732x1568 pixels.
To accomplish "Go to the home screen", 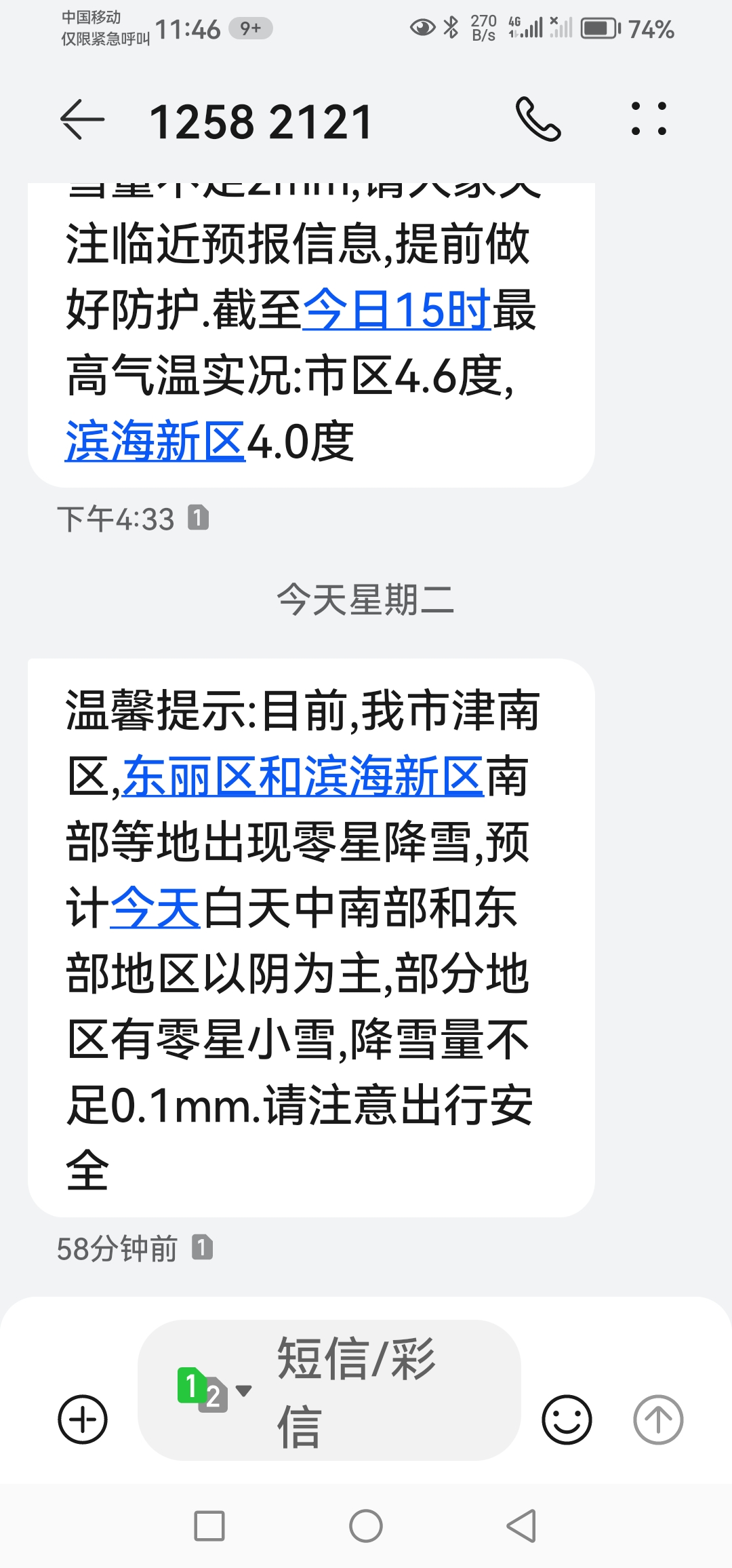I will tap(366, 1526).
